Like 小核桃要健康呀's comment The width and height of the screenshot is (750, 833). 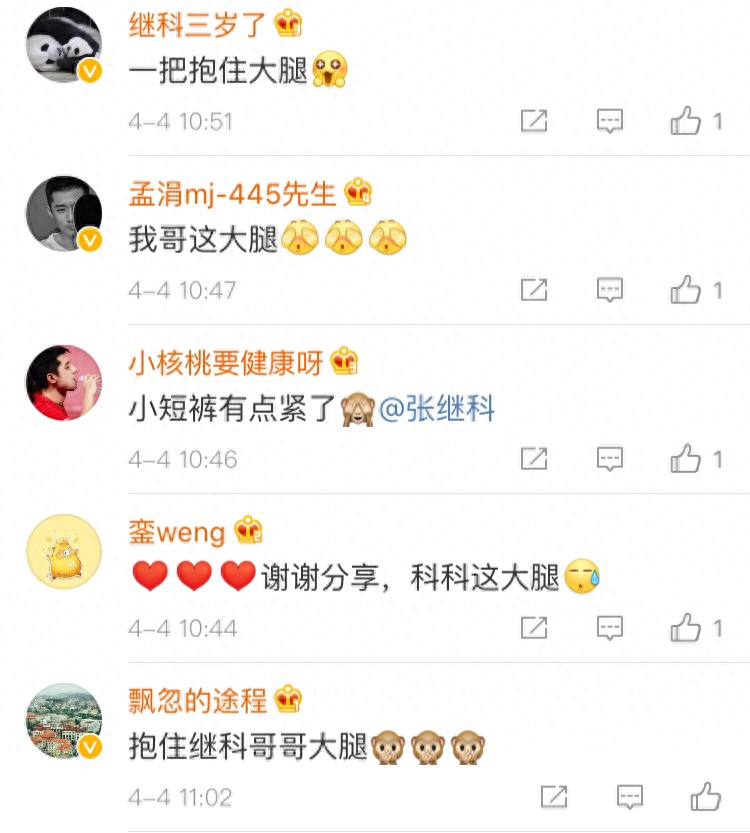(686, 459)
